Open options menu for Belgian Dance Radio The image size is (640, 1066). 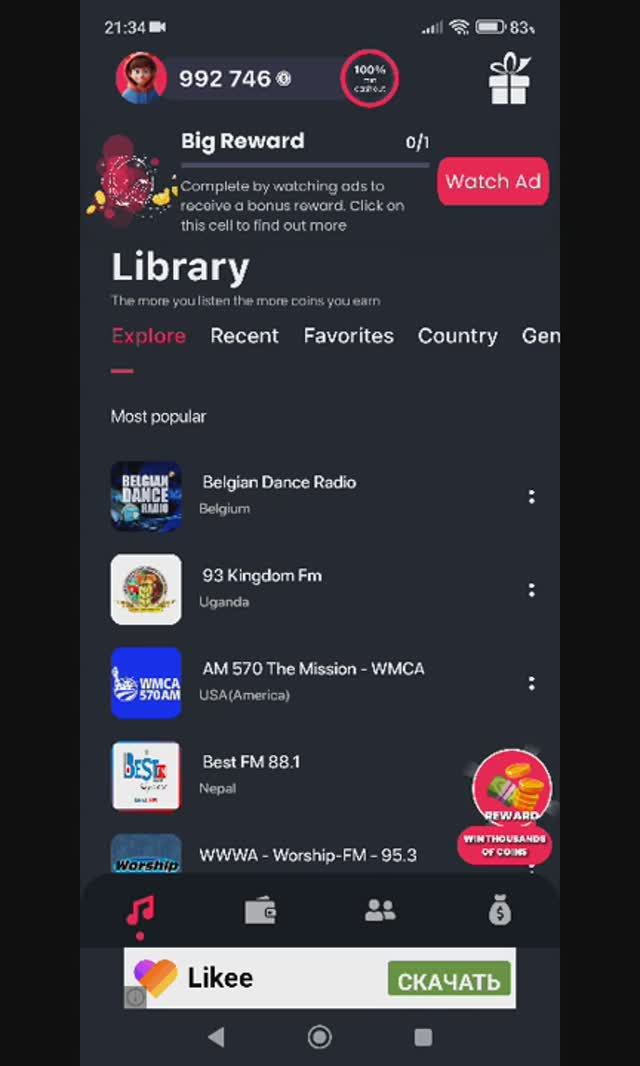[531, 496]
